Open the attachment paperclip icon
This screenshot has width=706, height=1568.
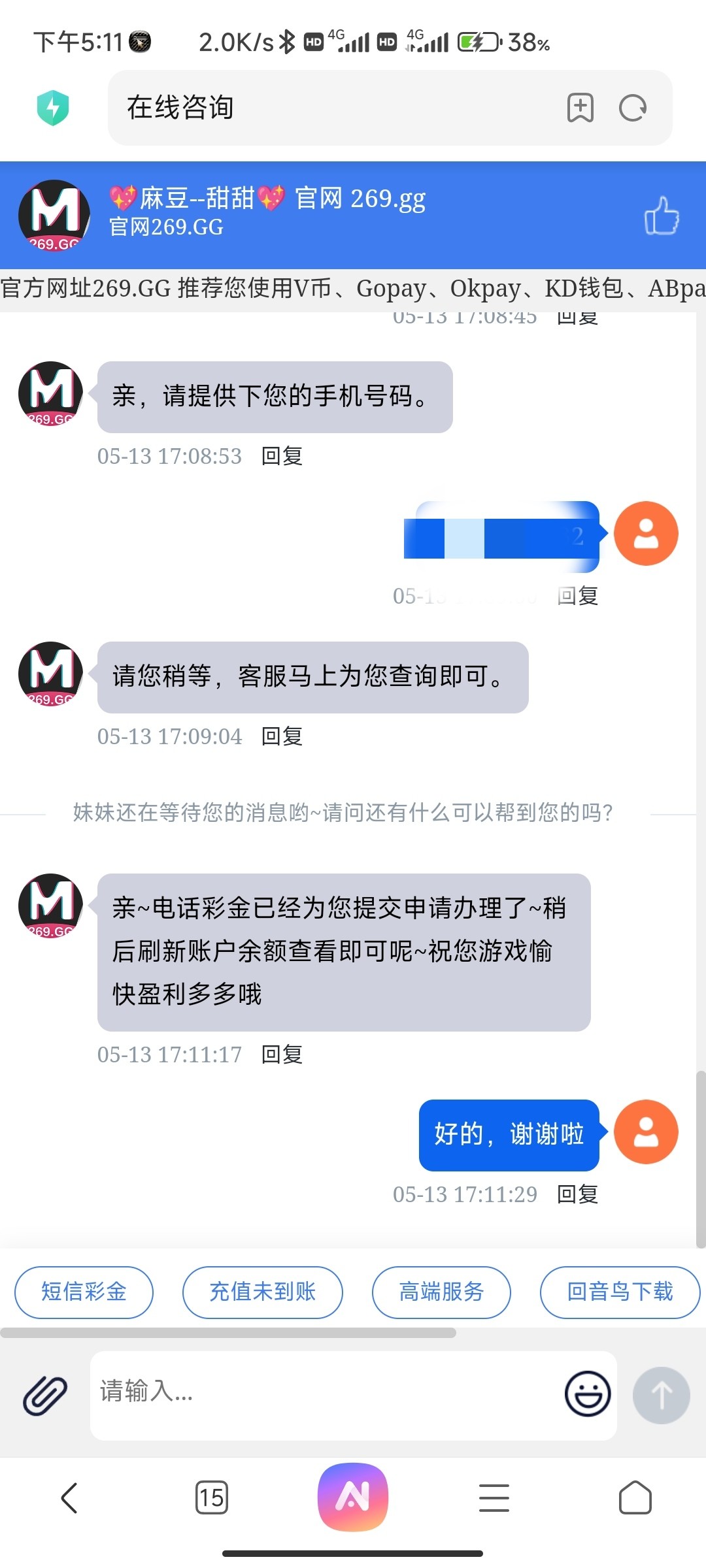(45, 1396)
